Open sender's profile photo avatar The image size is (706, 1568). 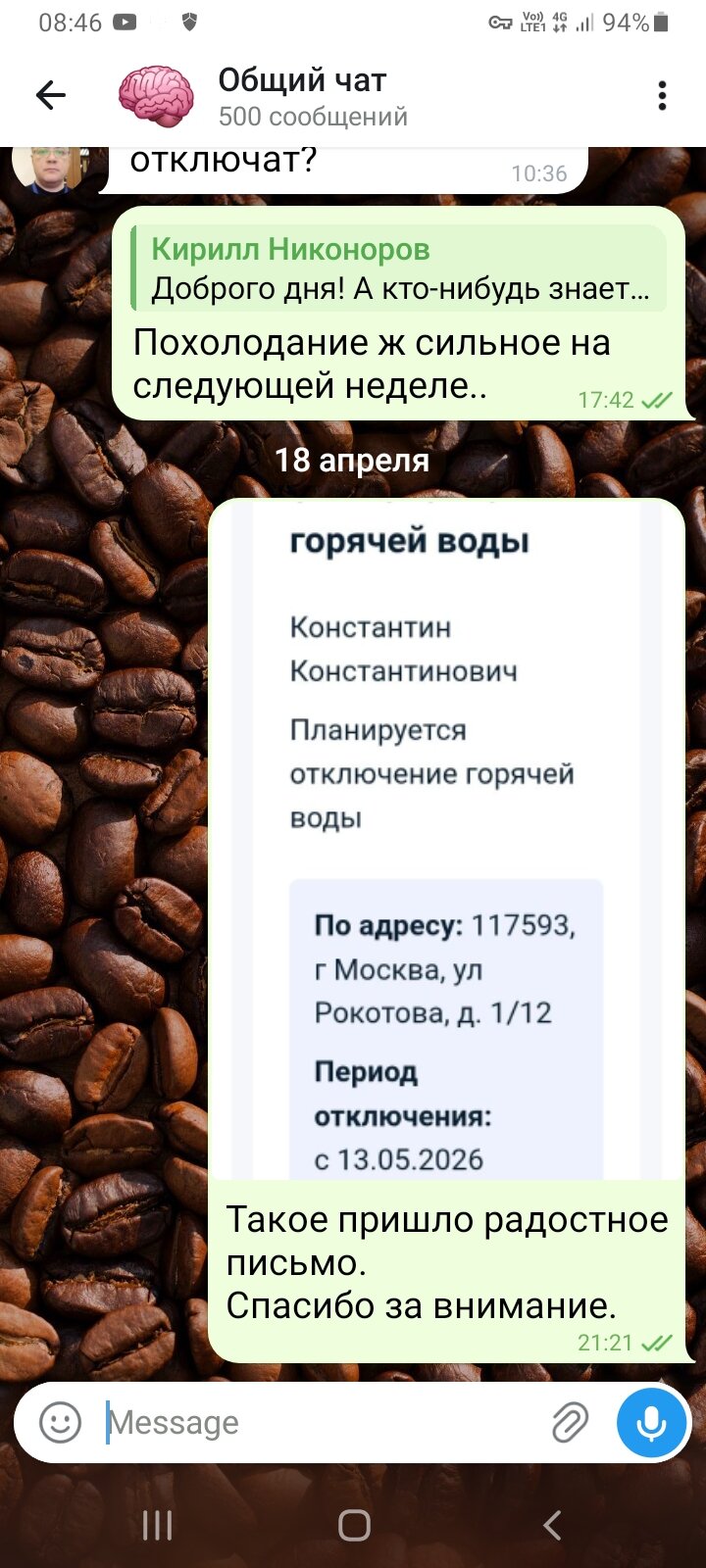pyautogui.click(x=51, y=168)
